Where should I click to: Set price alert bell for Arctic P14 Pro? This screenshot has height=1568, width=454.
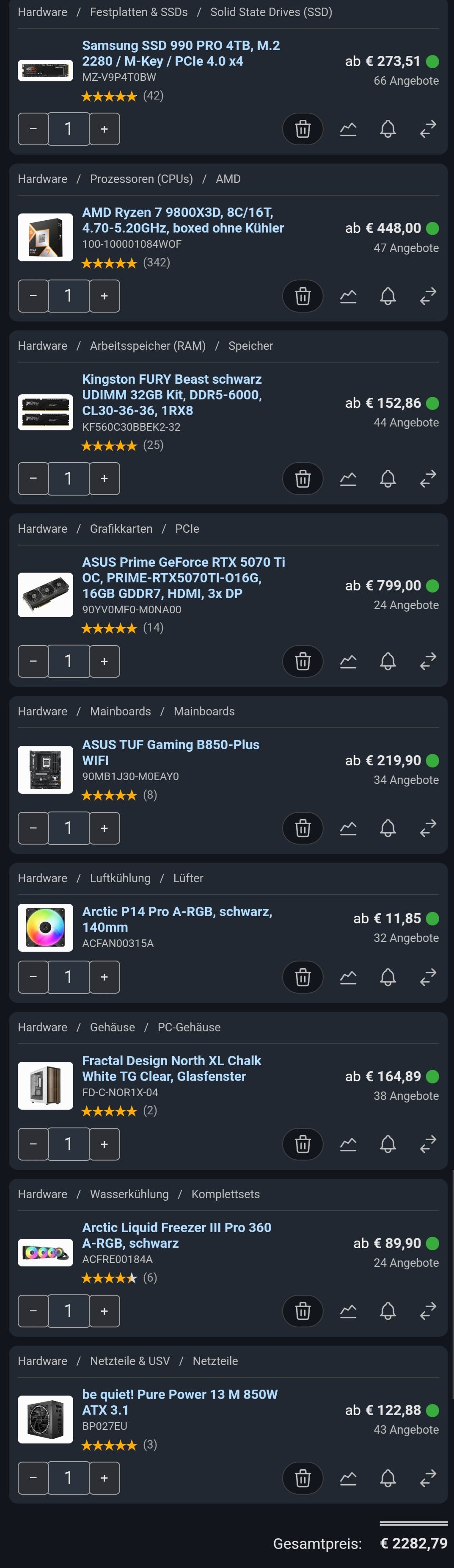point(388,977)
